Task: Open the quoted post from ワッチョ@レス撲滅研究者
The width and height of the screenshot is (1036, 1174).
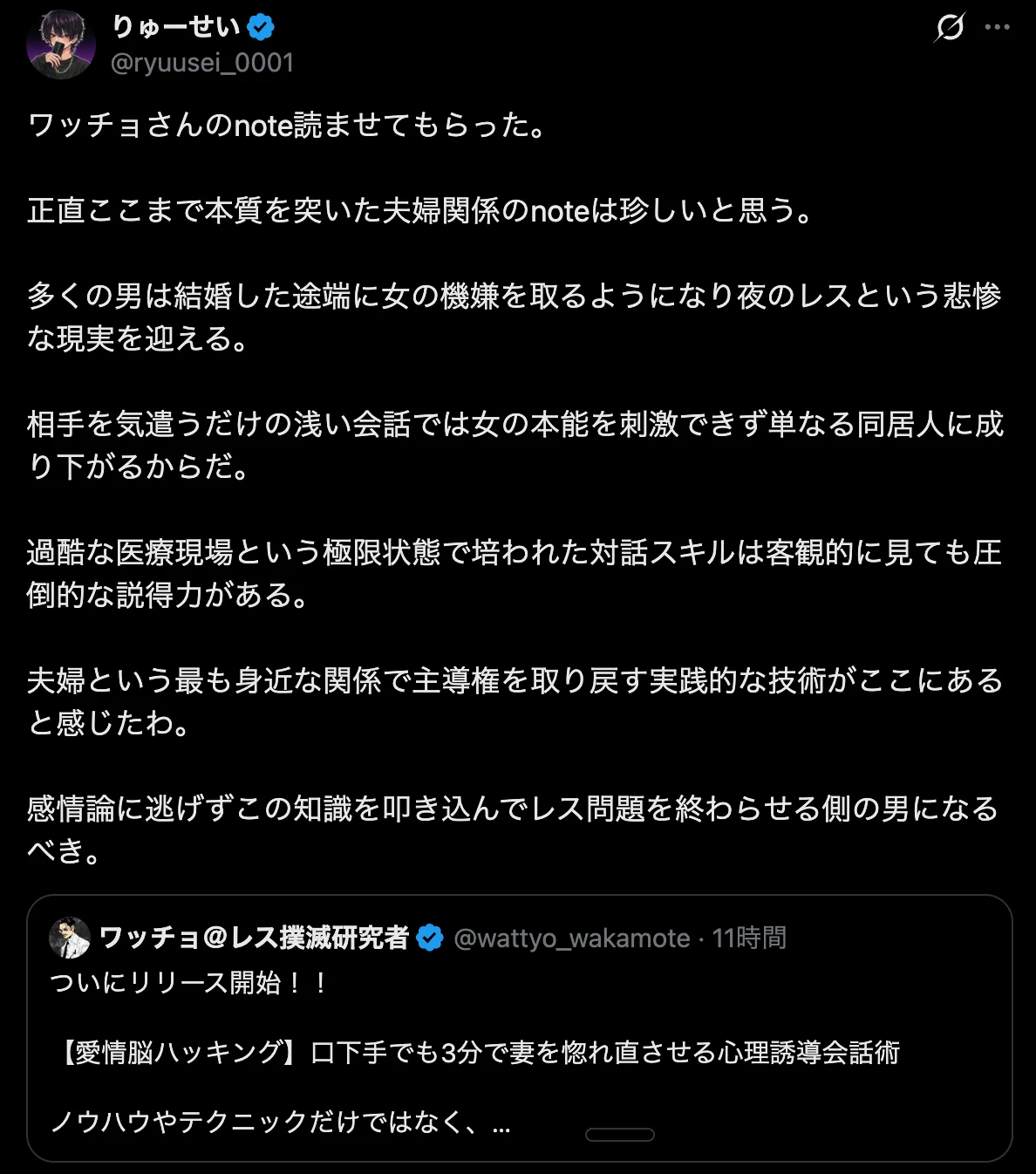Action: 520,1028
